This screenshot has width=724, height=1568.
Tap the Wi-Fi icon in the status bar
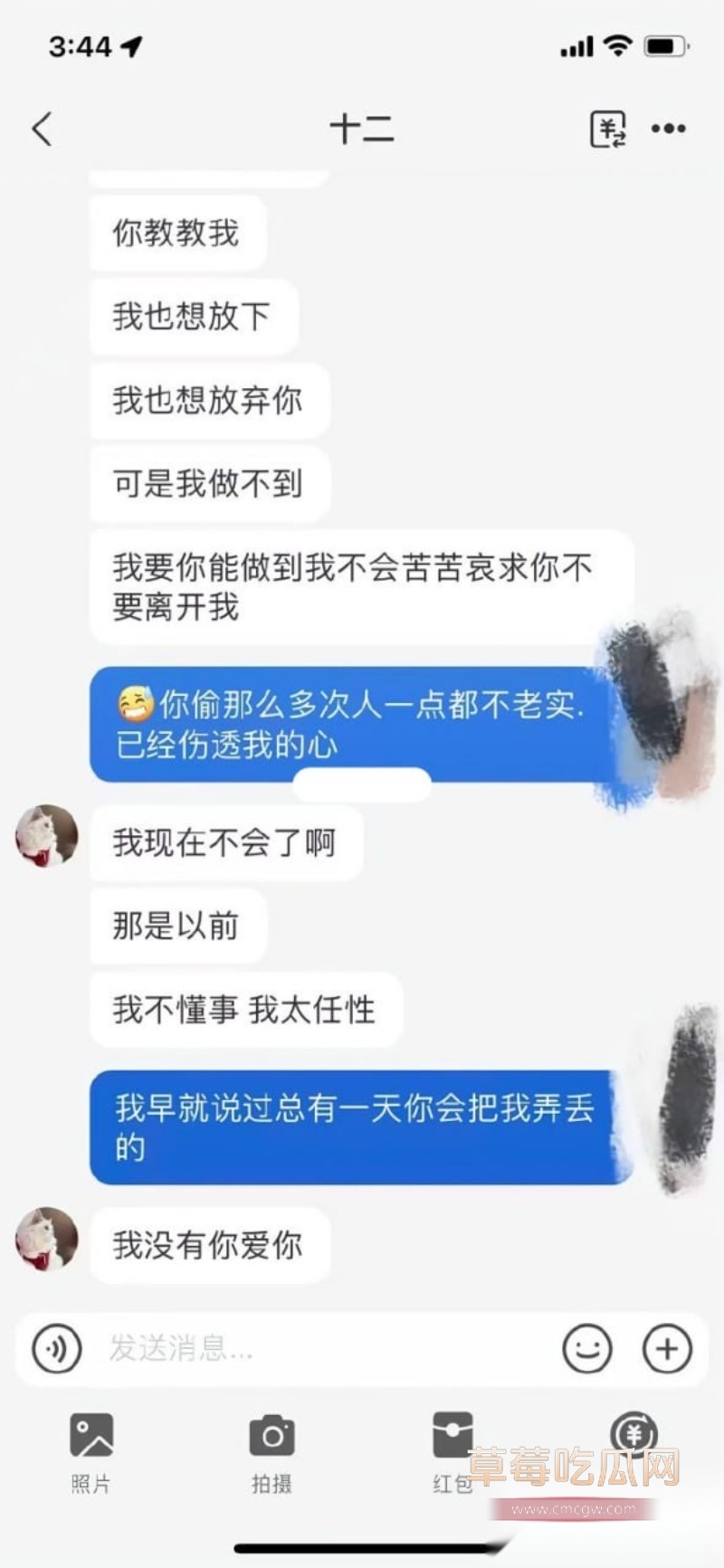[619, 43]
